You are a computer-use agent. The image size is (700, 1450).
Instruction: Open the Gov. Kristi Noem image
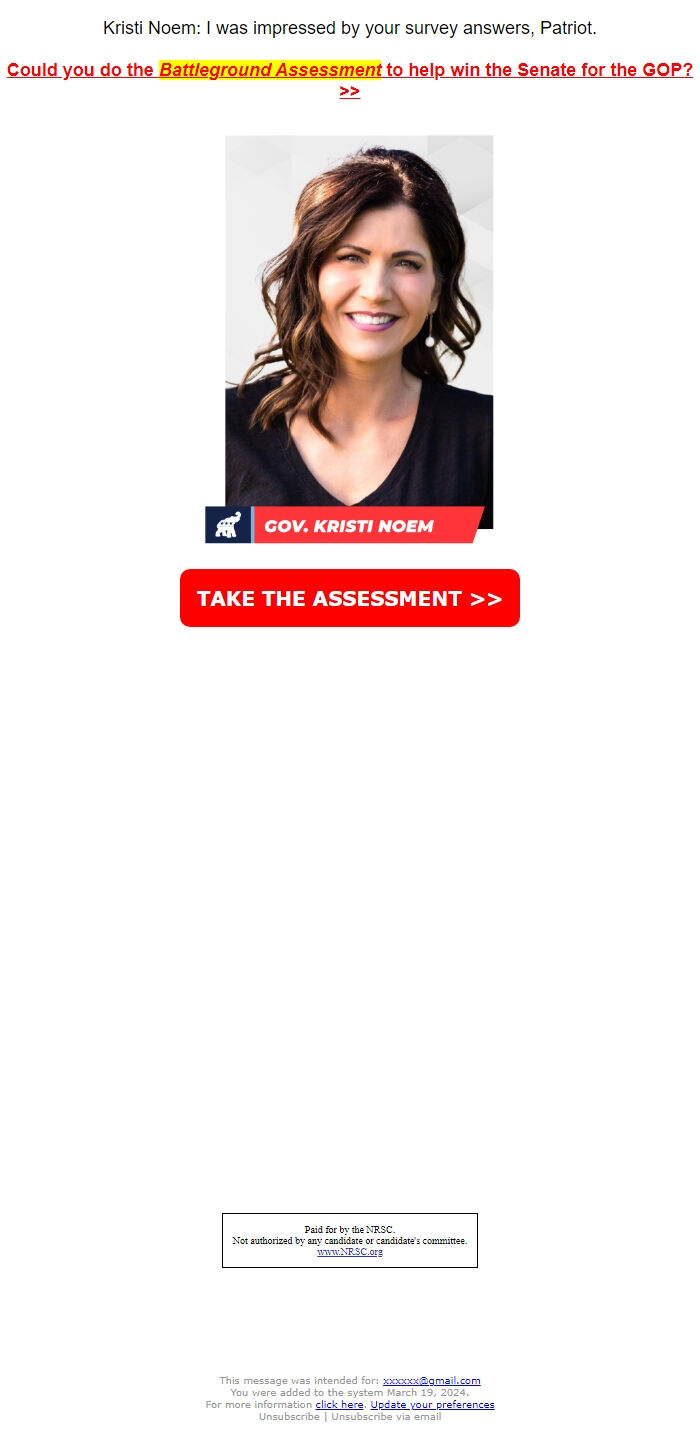coord(349,339)
